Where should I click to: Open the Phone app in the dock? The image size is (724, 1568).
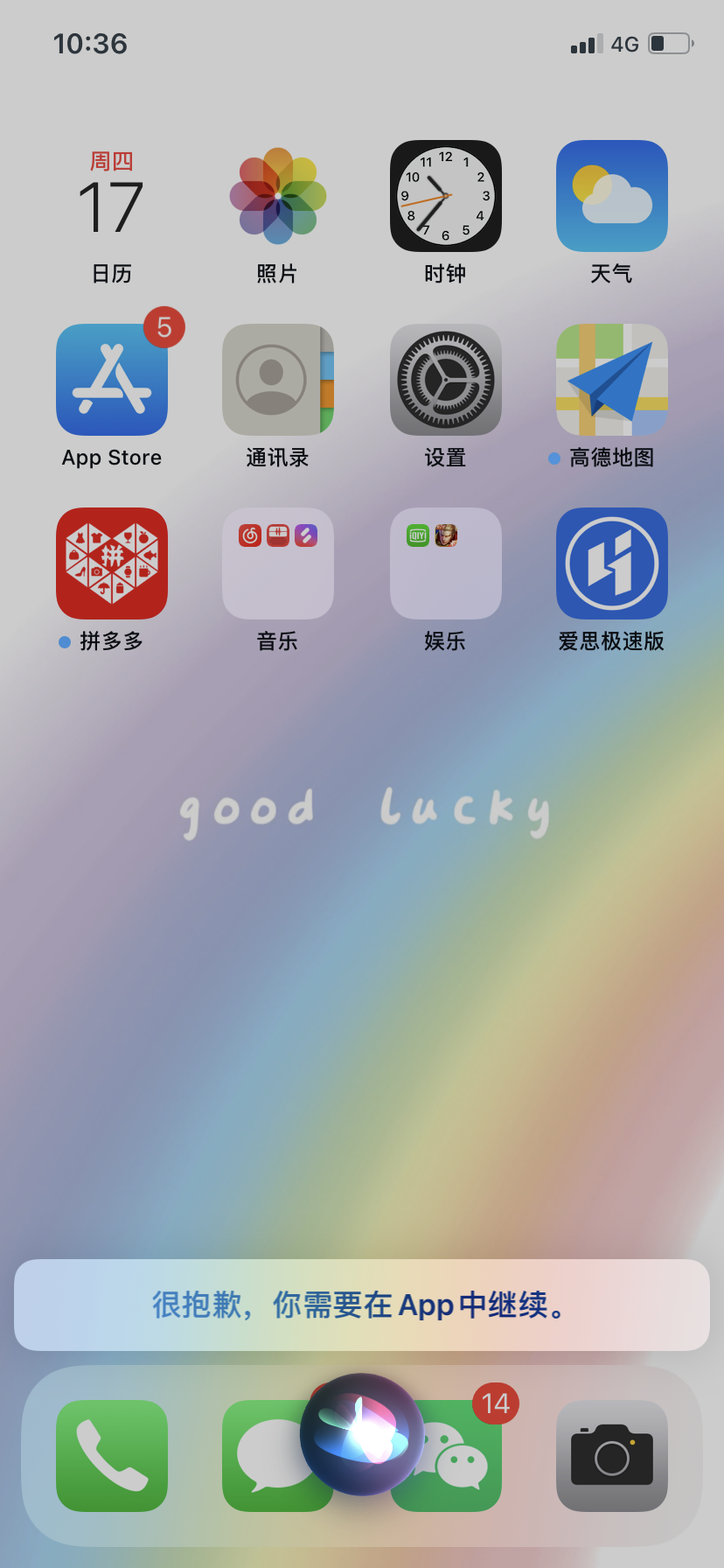pos(112,1456)
